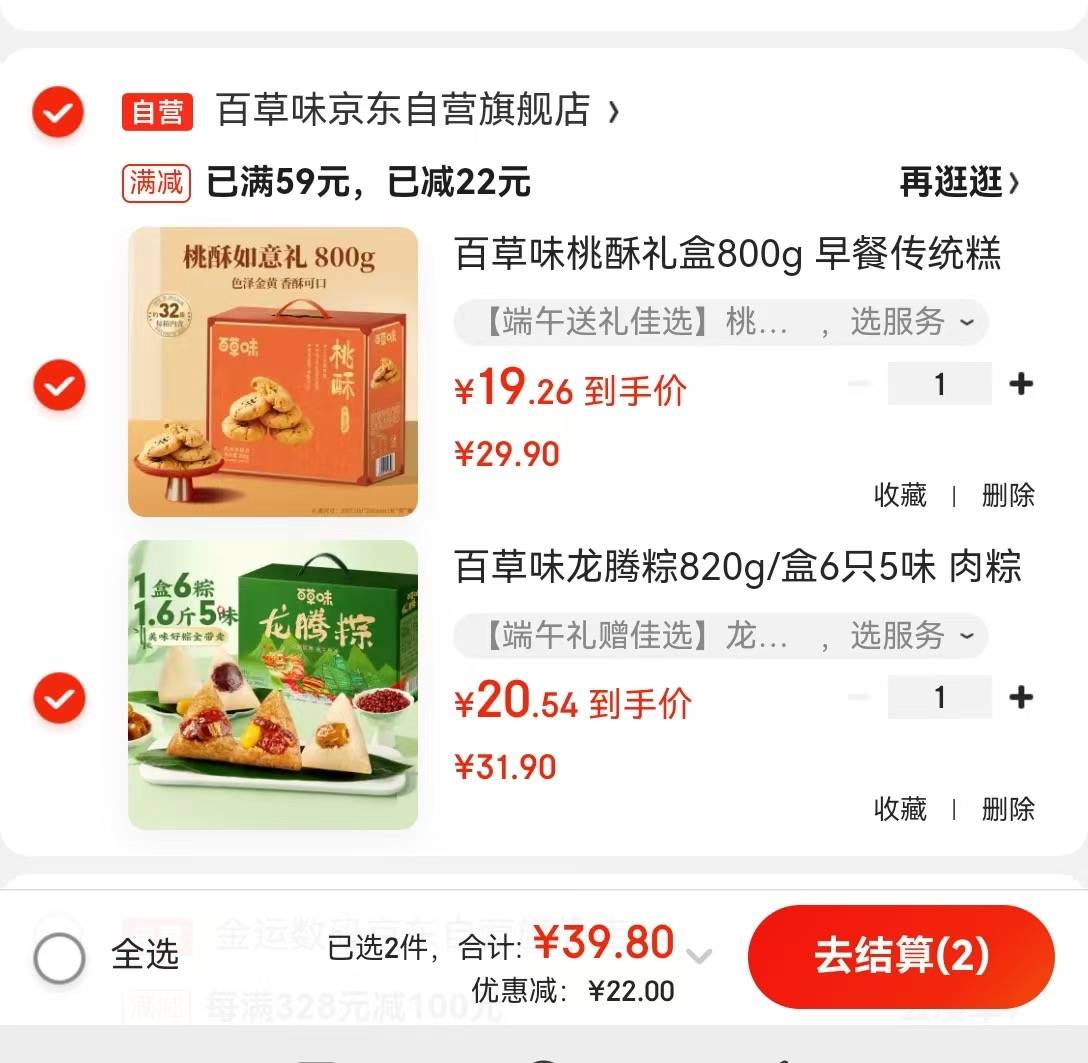Decrease the quantity of 桃酥礼盒
This screenshot has height=1063, width=1088.
(859, 384)
